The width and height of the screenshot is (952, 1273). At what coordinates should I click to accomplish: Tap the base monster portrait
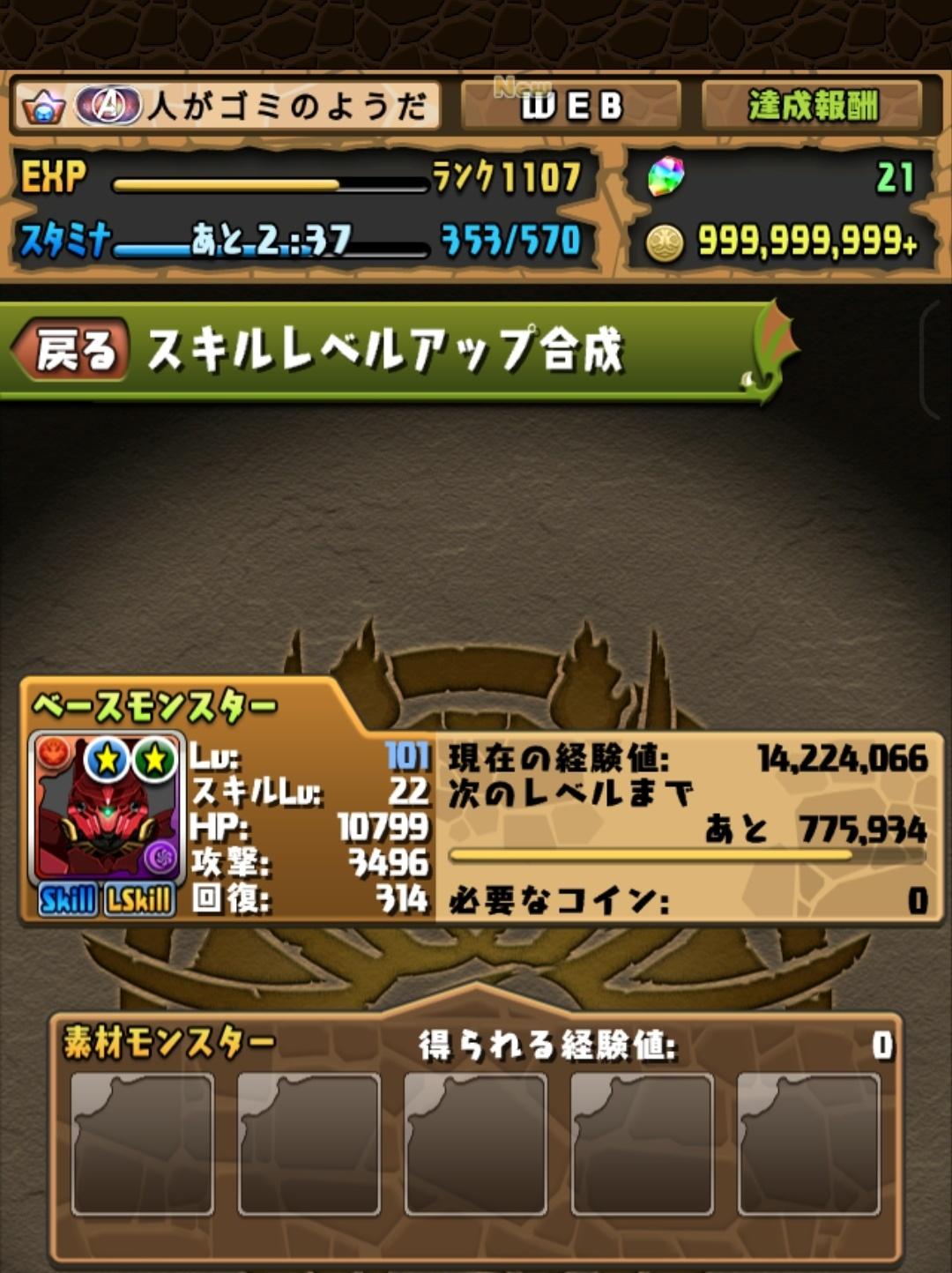tap(107, 808)
